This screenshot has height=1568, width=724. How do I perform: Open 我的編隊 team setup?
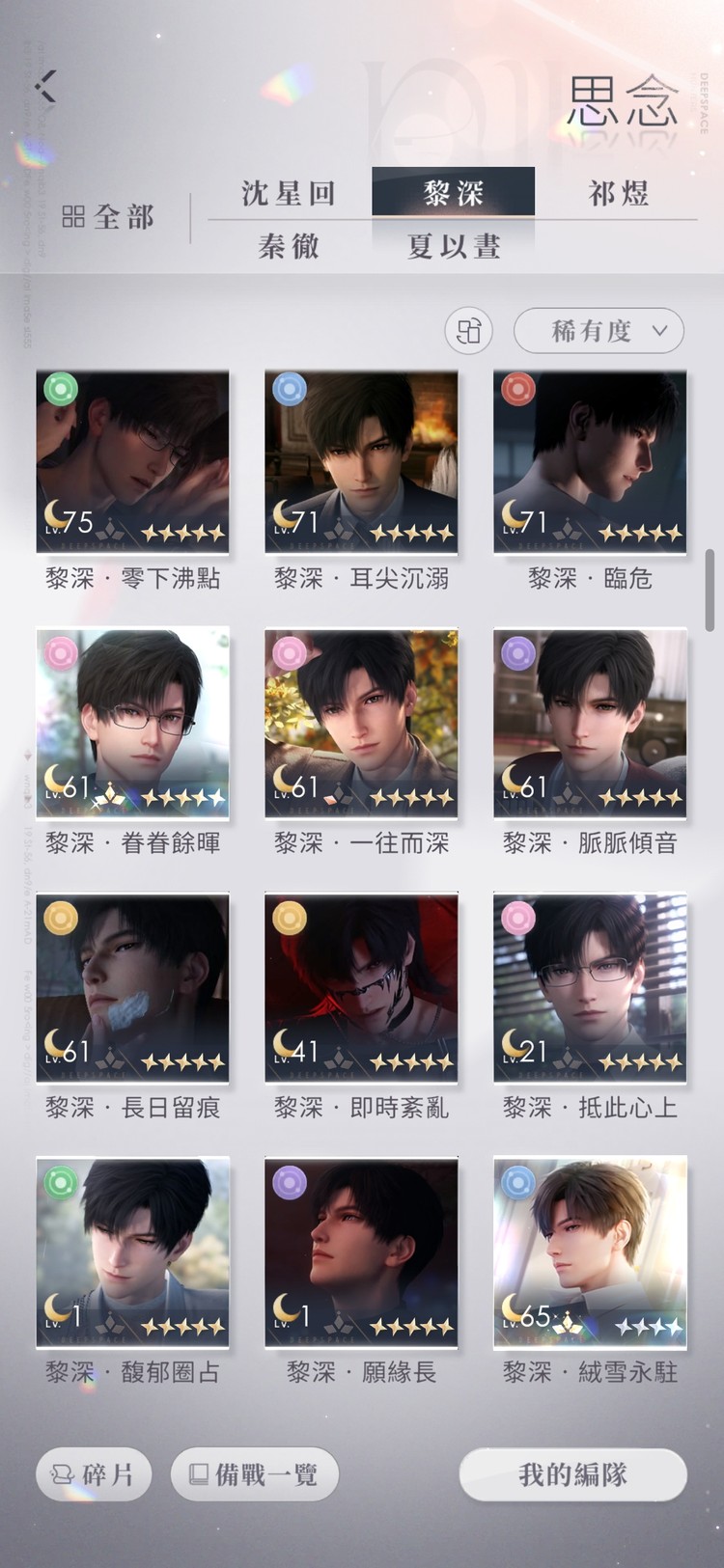(x=572, y=1473)
